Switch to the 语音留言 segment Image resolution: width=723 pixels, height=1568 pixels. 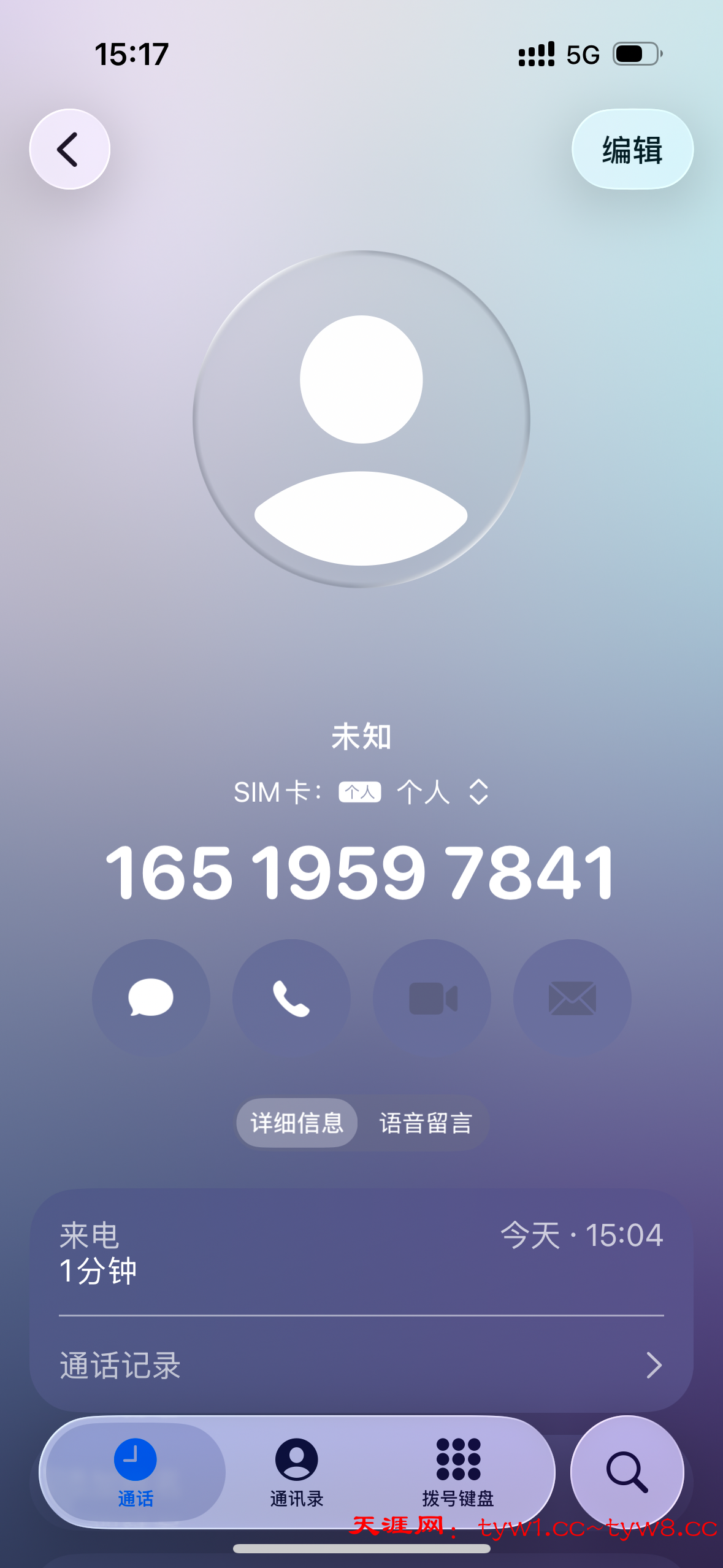click(426, 1123)
